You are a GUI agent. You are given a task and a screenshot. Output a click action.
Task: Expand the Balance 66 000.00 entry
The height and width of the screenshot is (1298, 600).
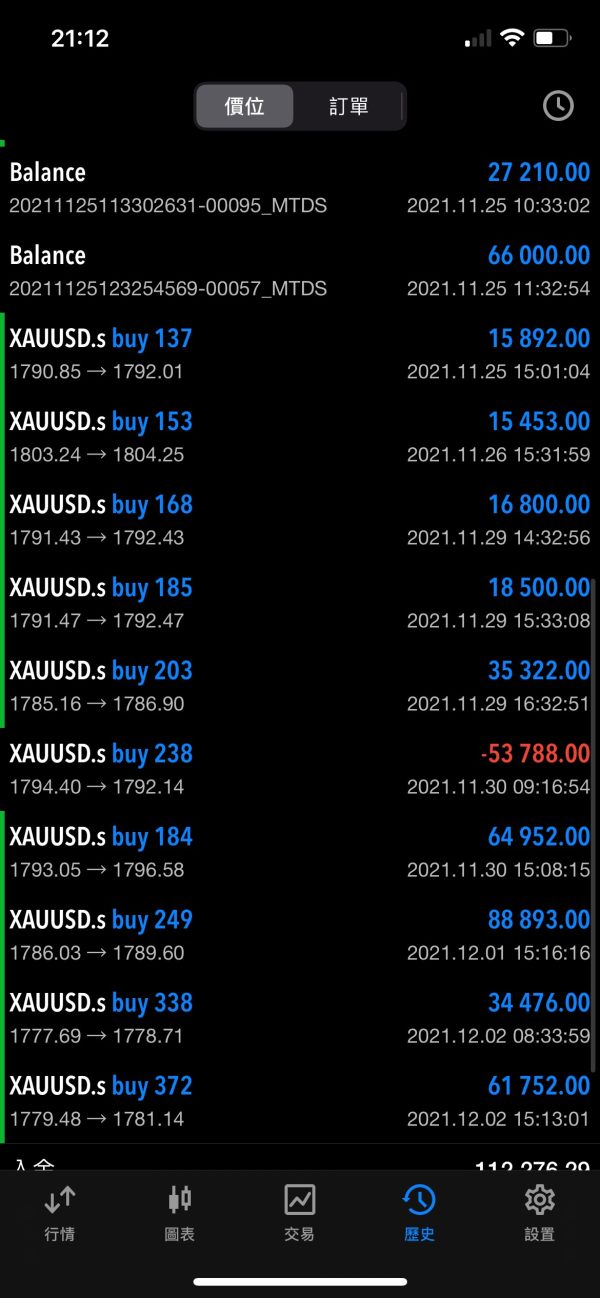coord(300,271)
